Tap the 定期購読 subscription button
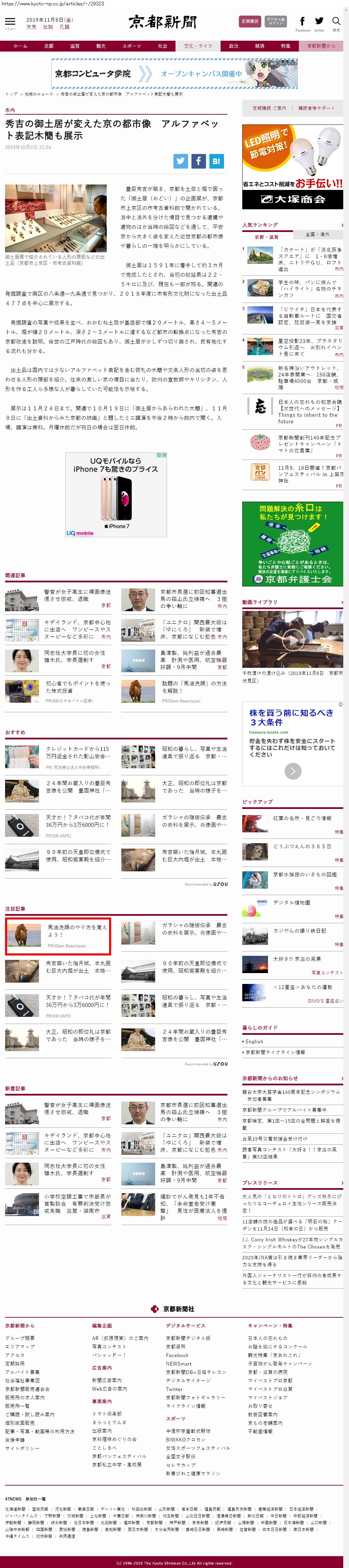This screenshot has width=349, height=1568. coord(250,21)
